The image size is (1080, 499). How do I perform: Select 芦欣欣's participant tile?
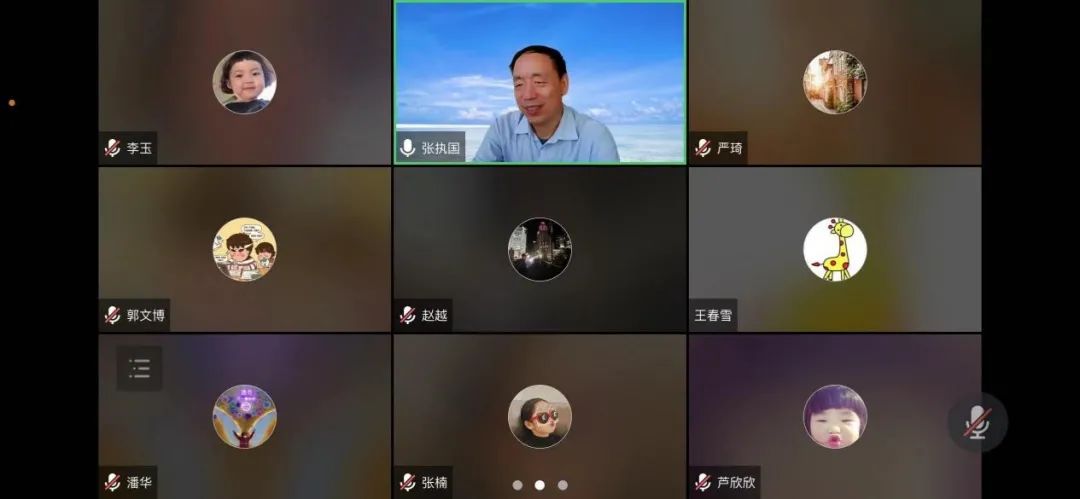[835, 416]
